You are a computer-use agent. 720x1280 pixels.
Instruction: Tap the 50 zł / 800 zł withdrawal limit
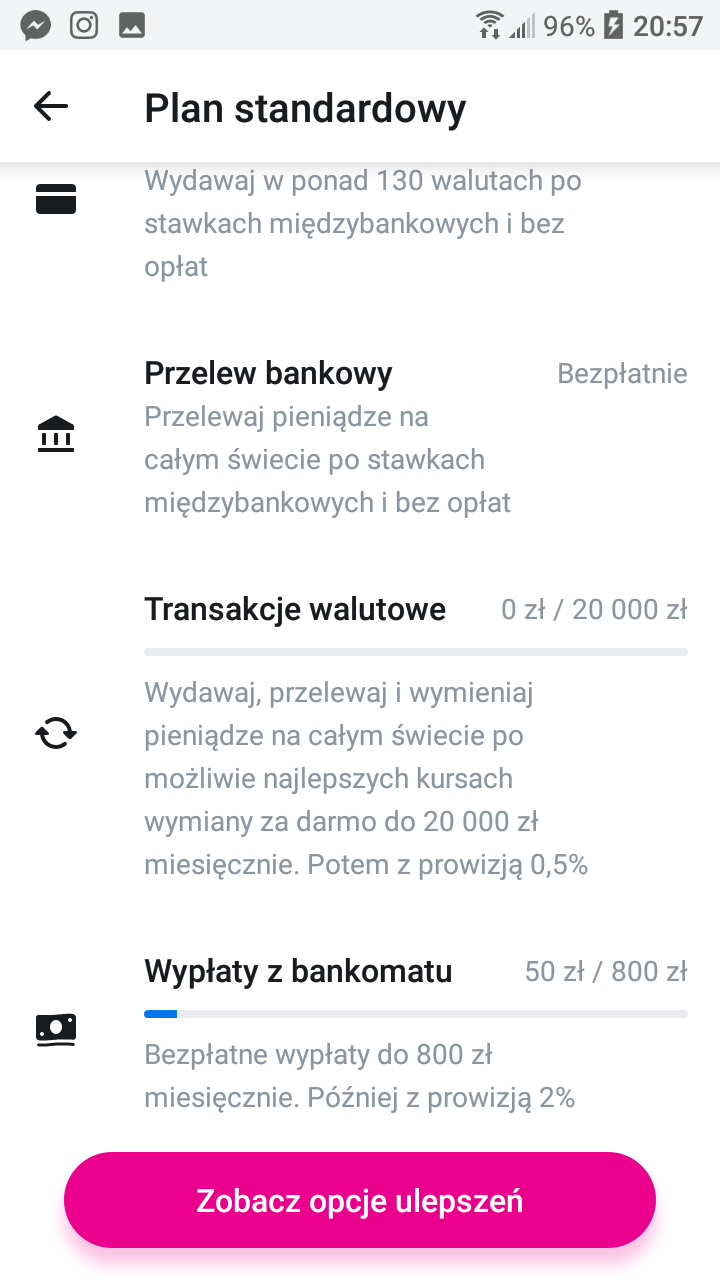pyautogui.click(x=606, y=970)
